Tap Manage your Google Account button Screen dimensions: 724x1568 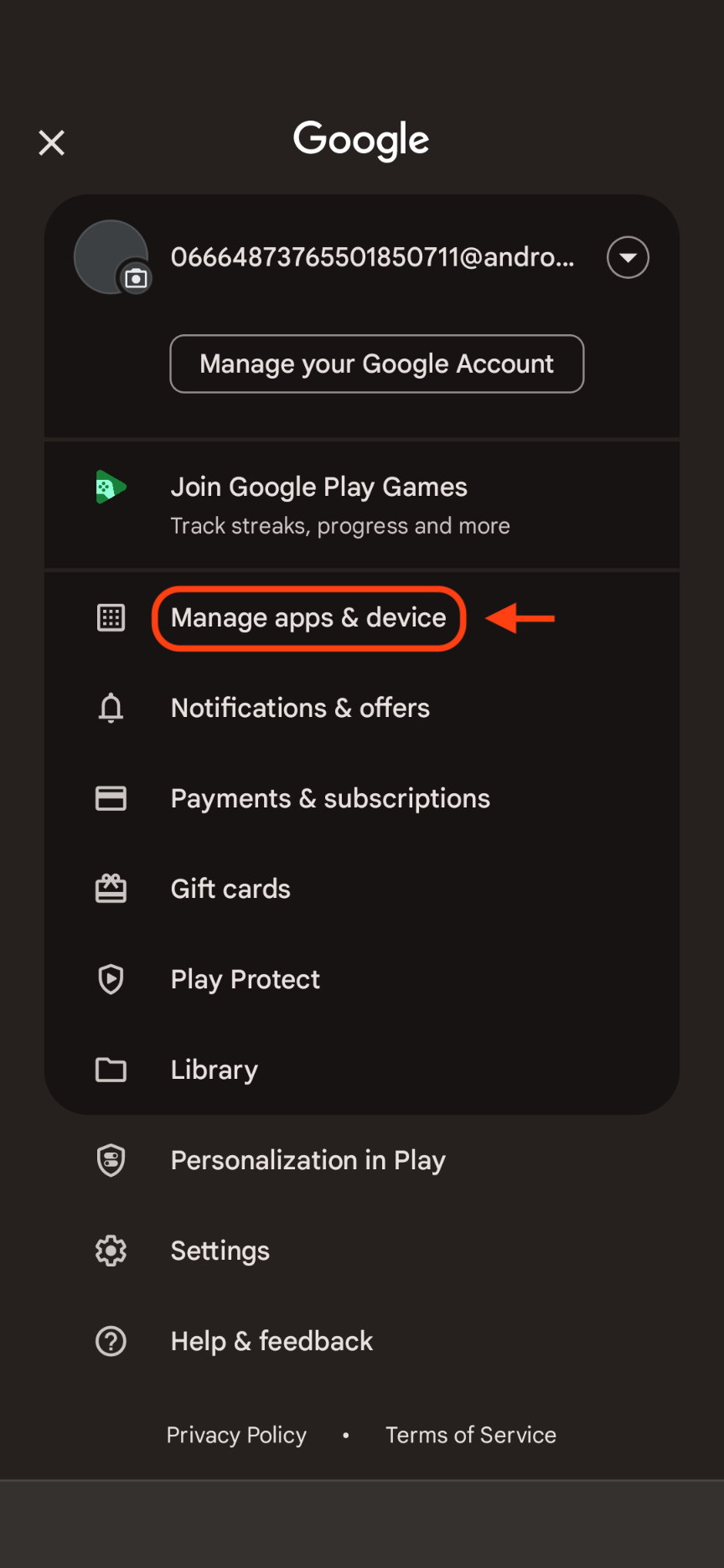[376, 364]
